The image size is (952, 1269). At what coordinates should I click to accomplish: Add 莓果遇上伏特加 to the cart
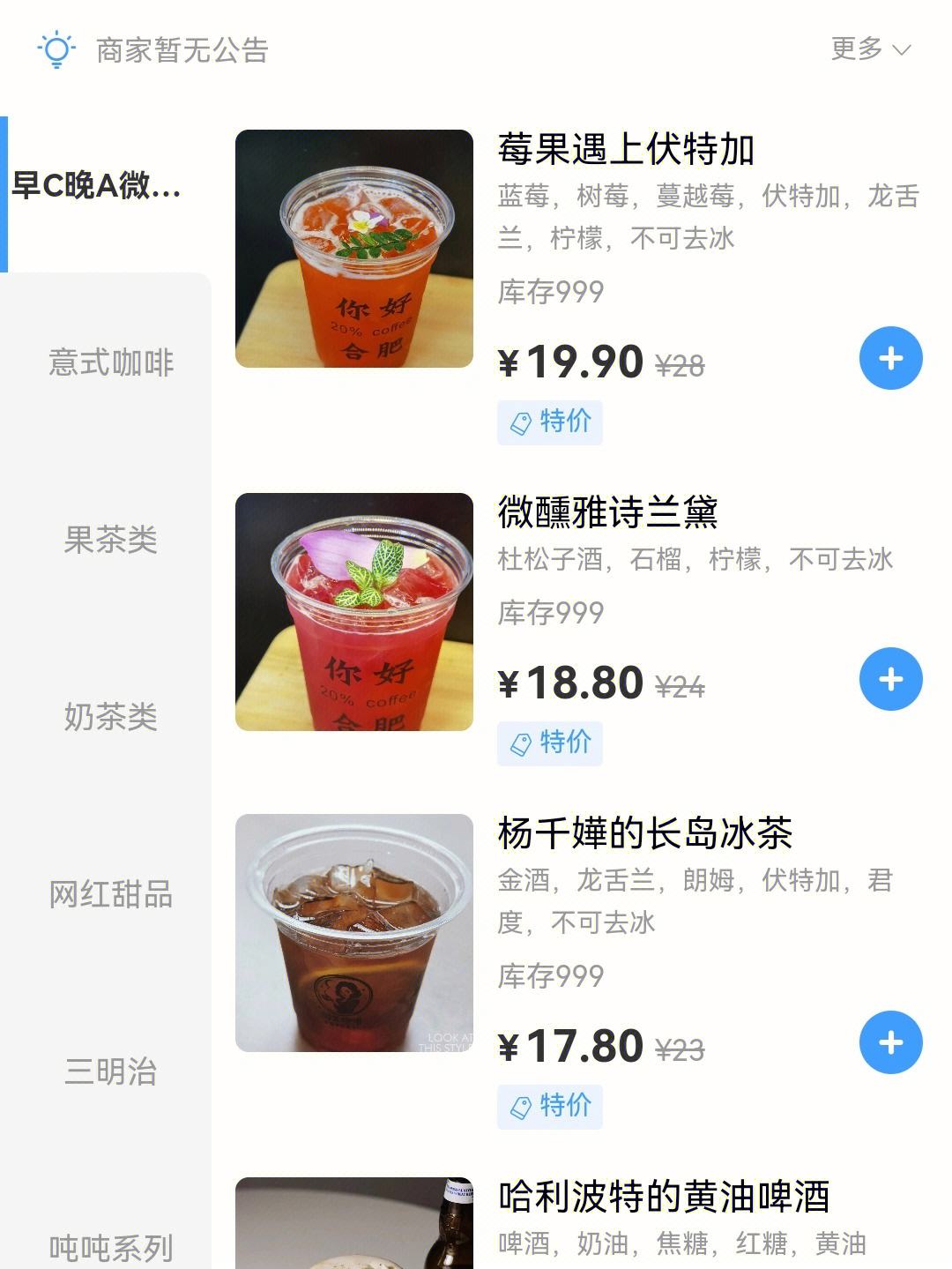pos(890,358)
